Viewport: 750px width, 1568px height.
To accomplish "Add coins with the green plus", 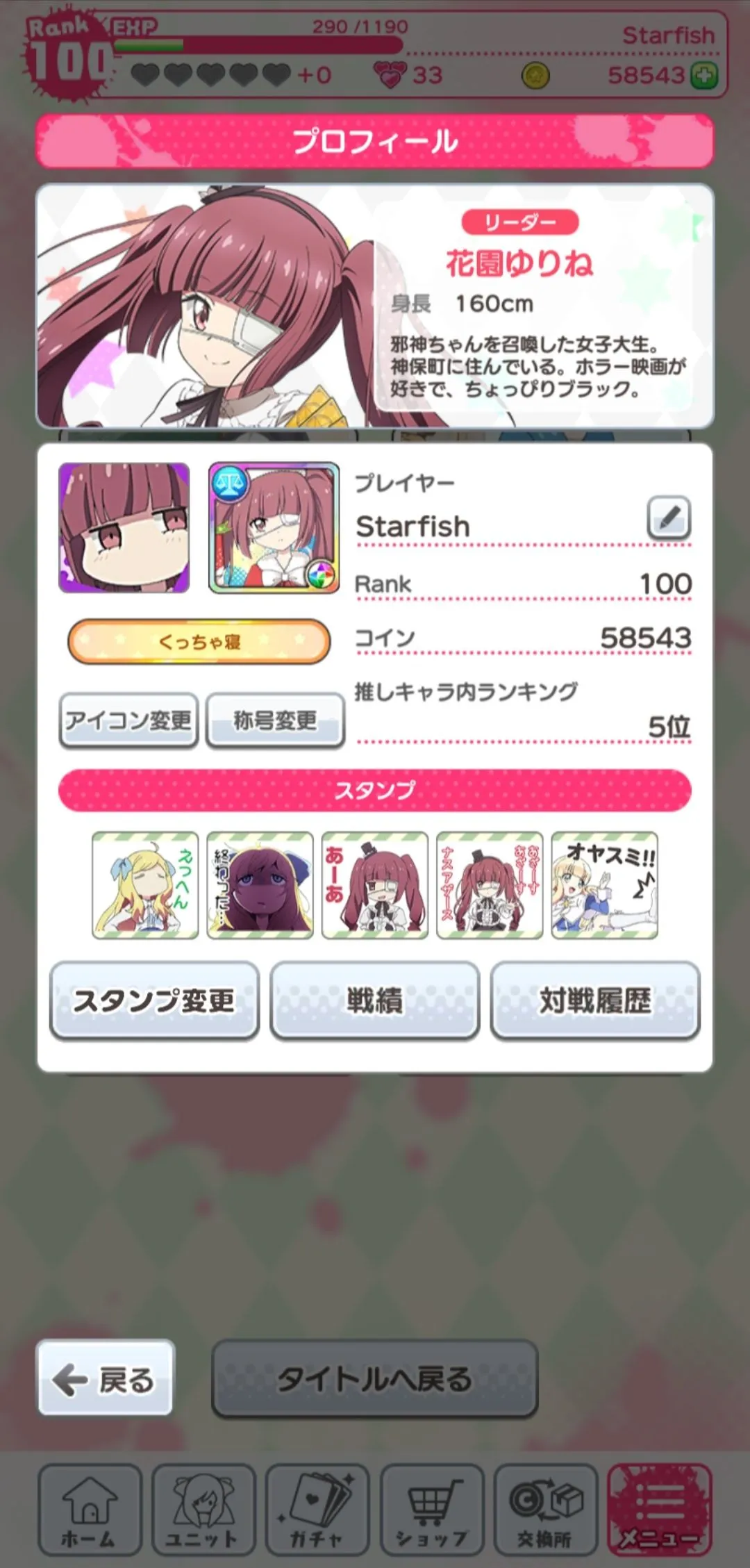I will tap(704, 75).
